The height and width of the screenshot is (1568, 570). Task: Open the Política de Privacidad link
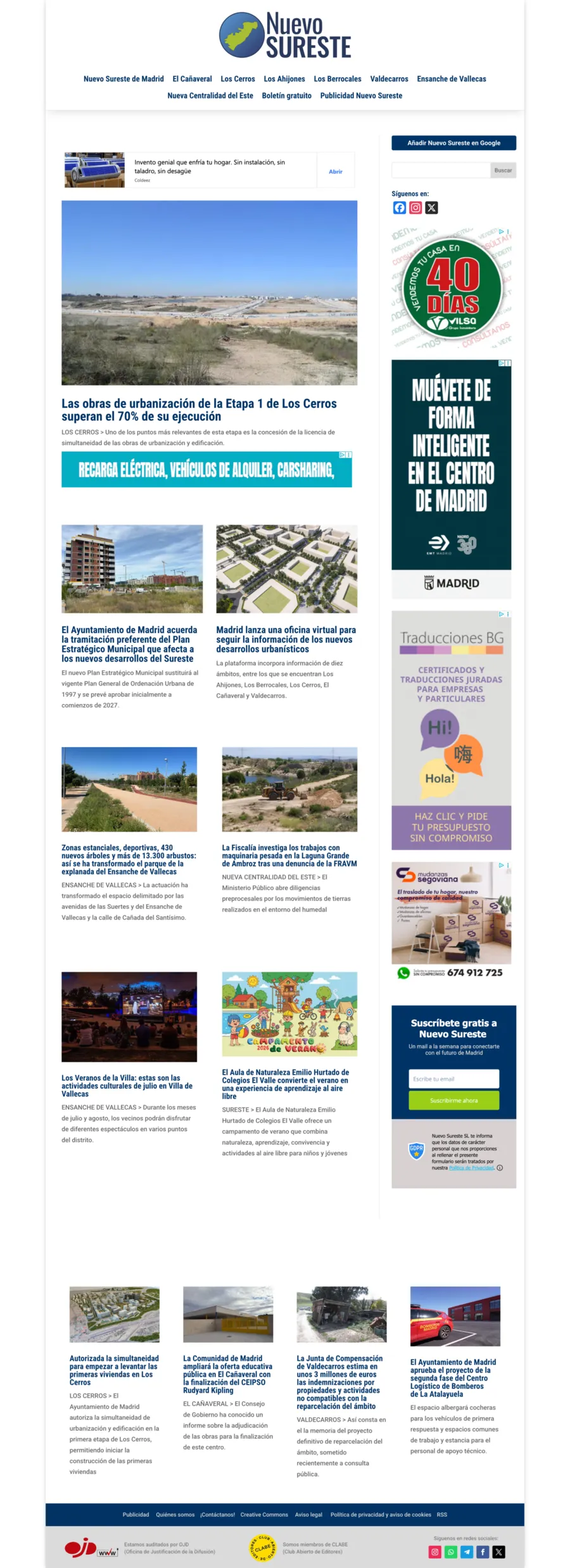coord(471,1168)
